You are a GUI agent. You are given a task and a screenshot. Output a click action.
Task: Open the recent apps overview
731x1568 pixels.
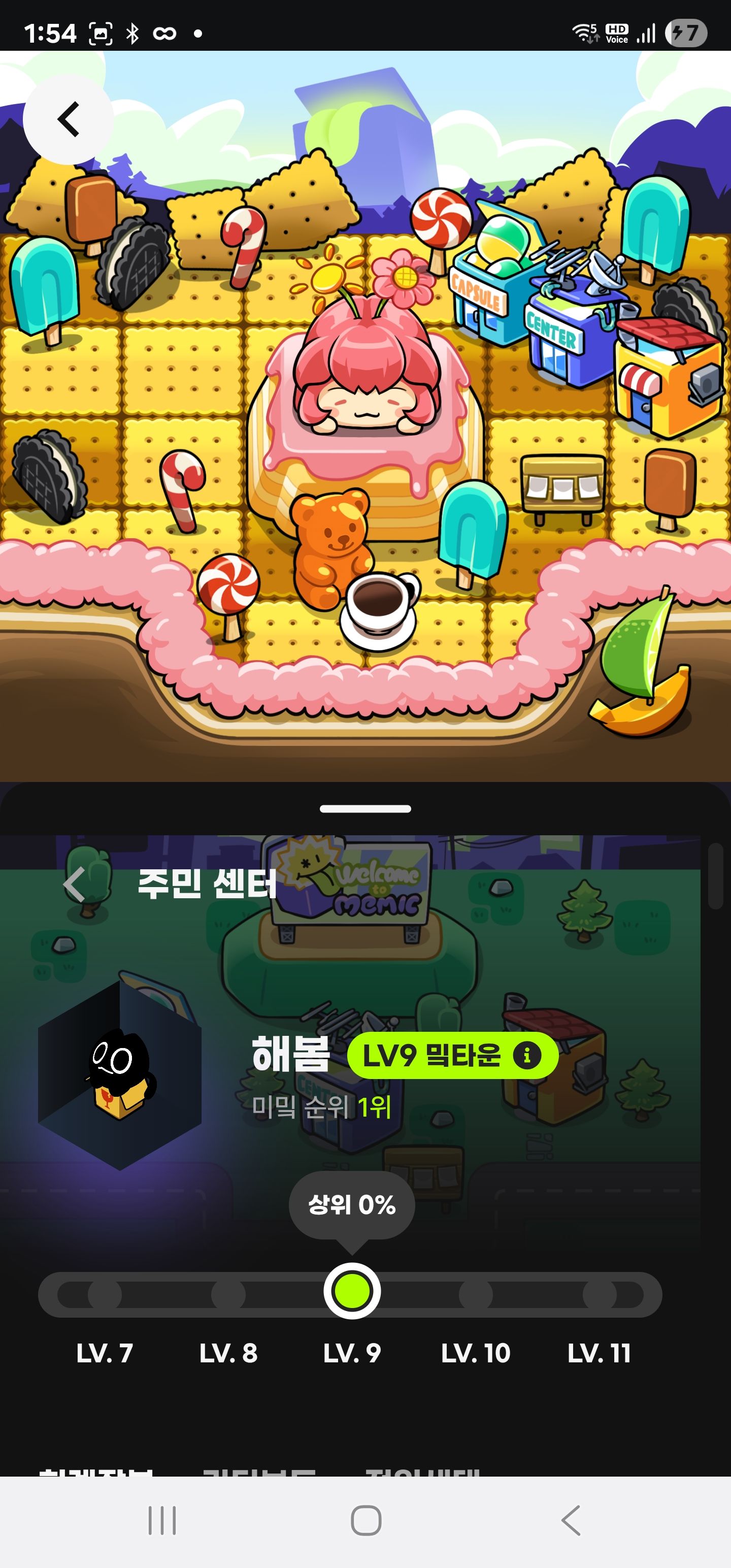coord(162,1520)
